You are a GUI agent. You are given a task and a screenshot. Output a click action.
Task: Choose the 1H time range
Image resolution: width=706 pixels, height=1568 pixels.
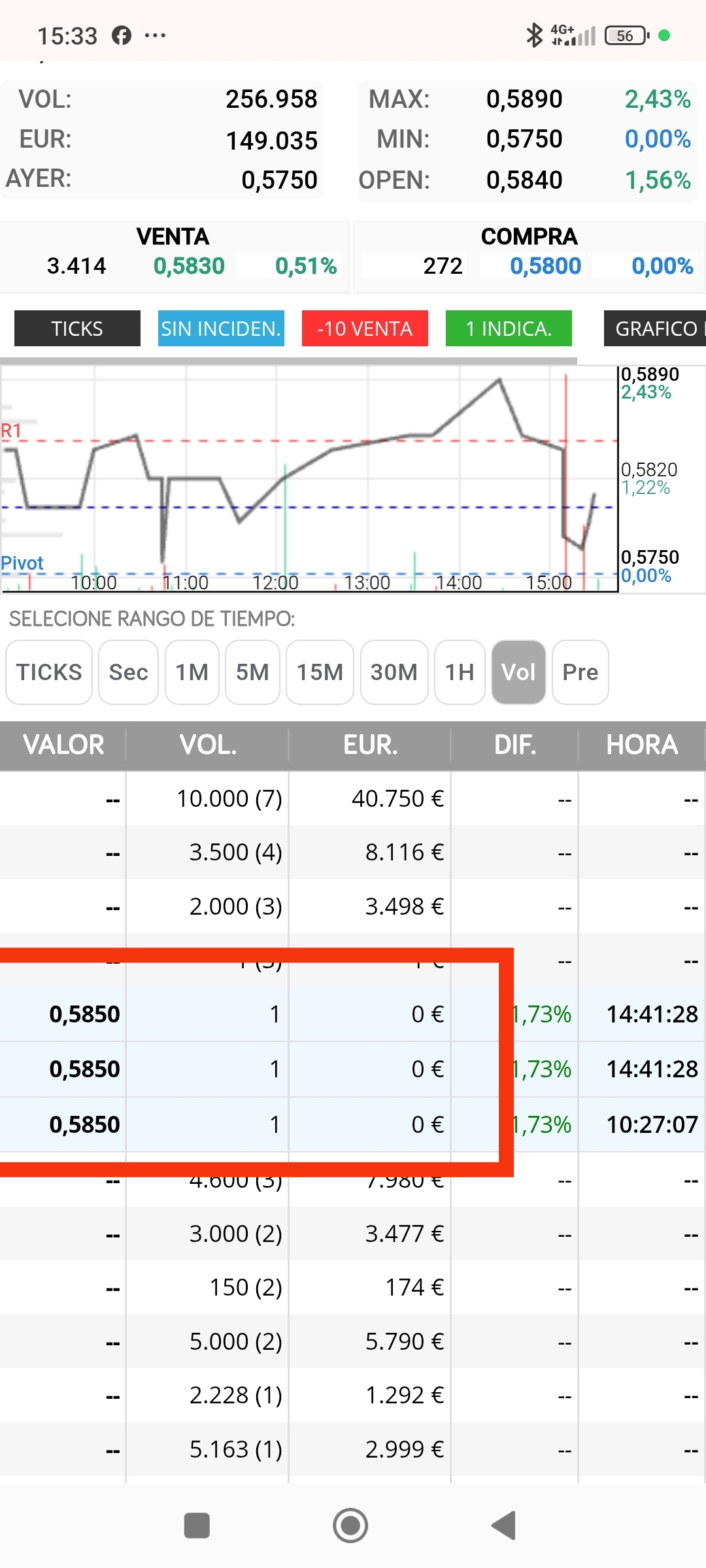point(460,672)
